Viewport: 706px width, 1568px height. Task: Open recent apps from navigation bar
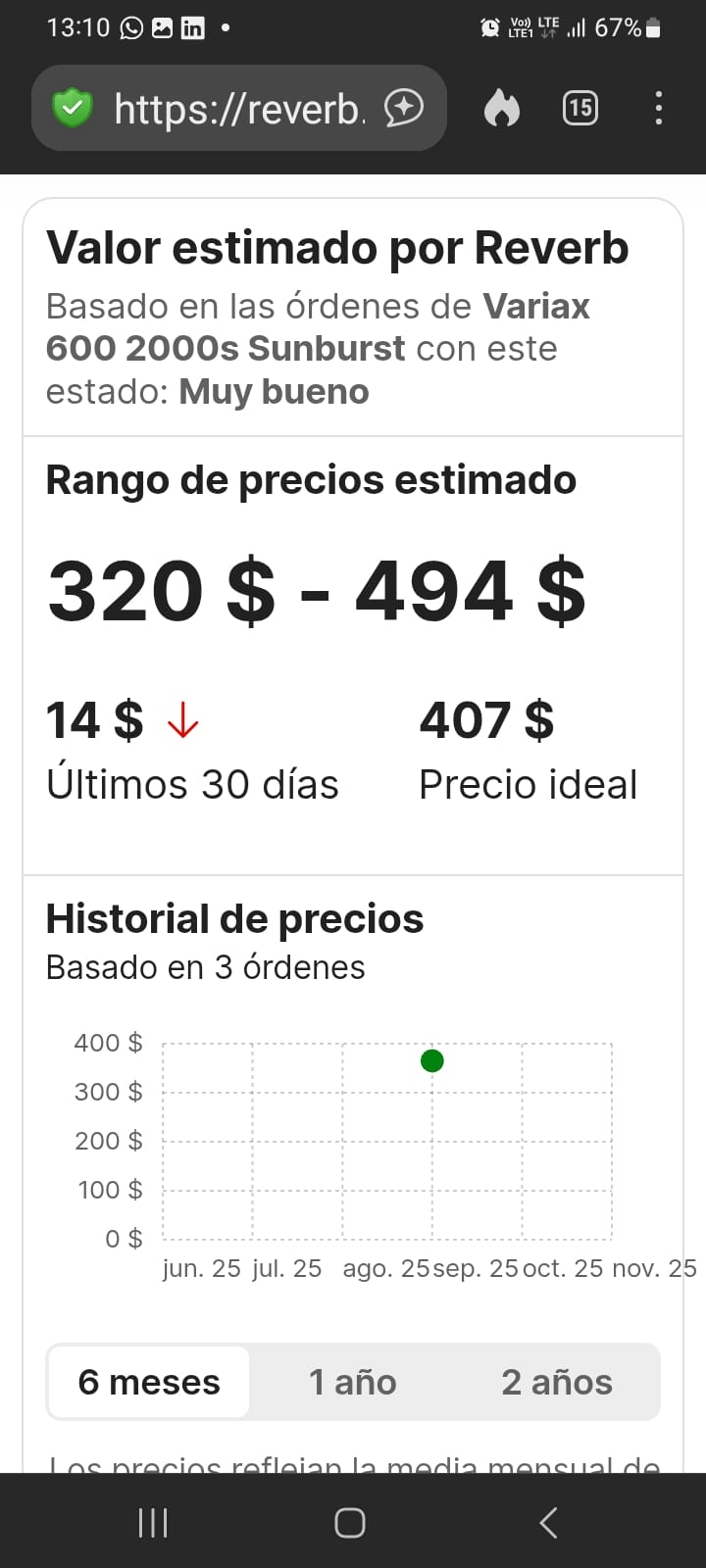pos(153,1522)
